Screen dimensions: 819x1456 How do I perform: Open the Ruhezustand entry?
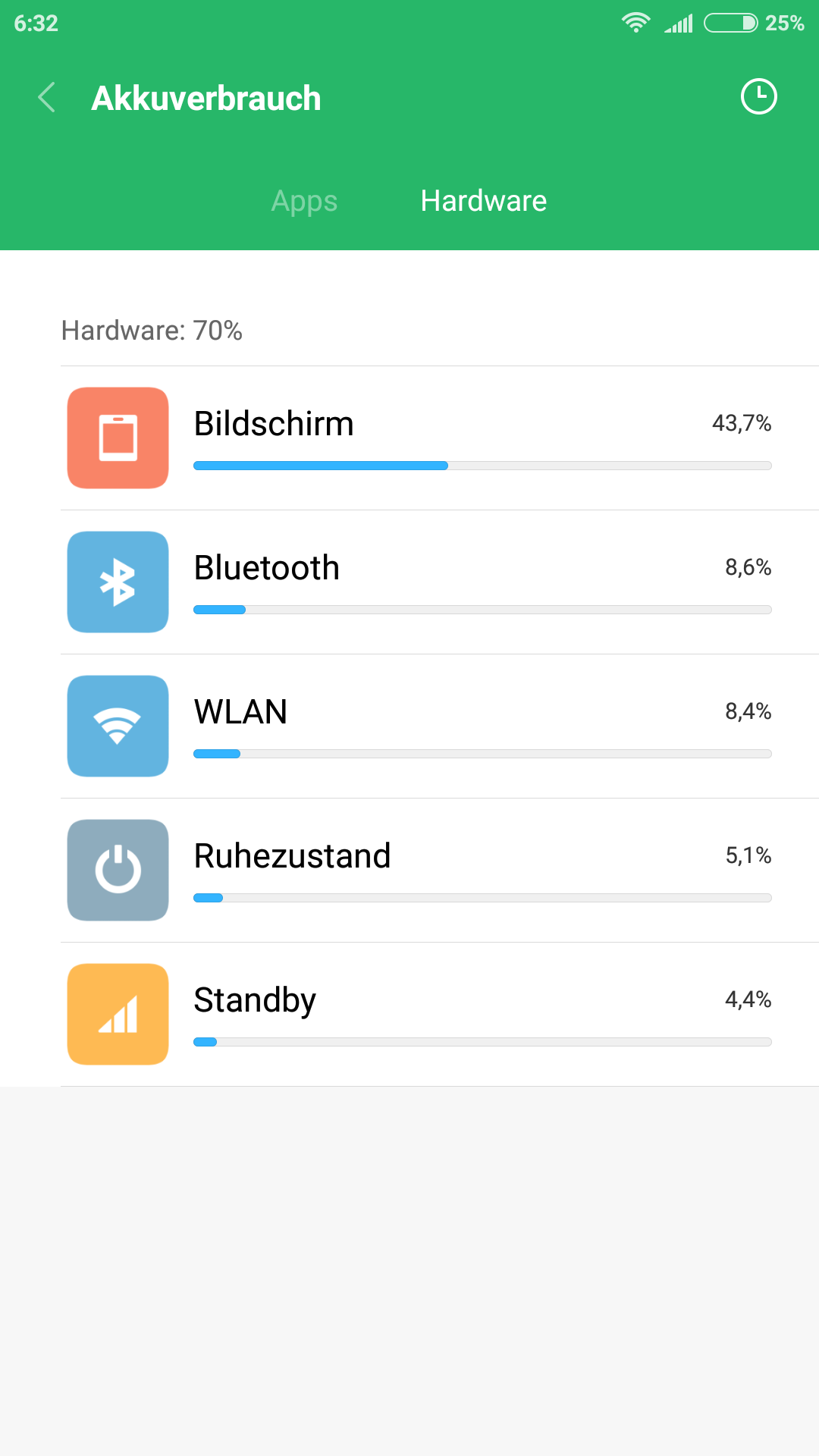click(440, 871)
